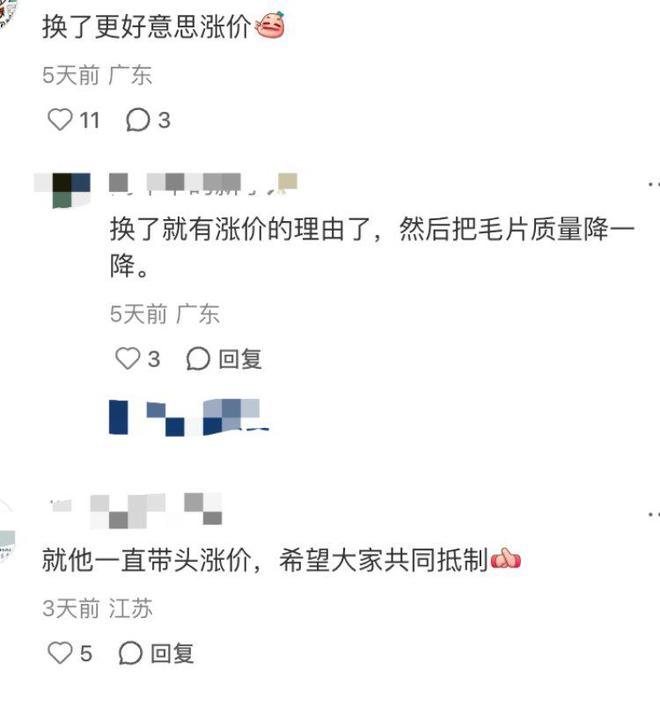Like the Jiangsu comment with 5 likes
This screenshot has width=660, height=707.
[x=61, y=653]
